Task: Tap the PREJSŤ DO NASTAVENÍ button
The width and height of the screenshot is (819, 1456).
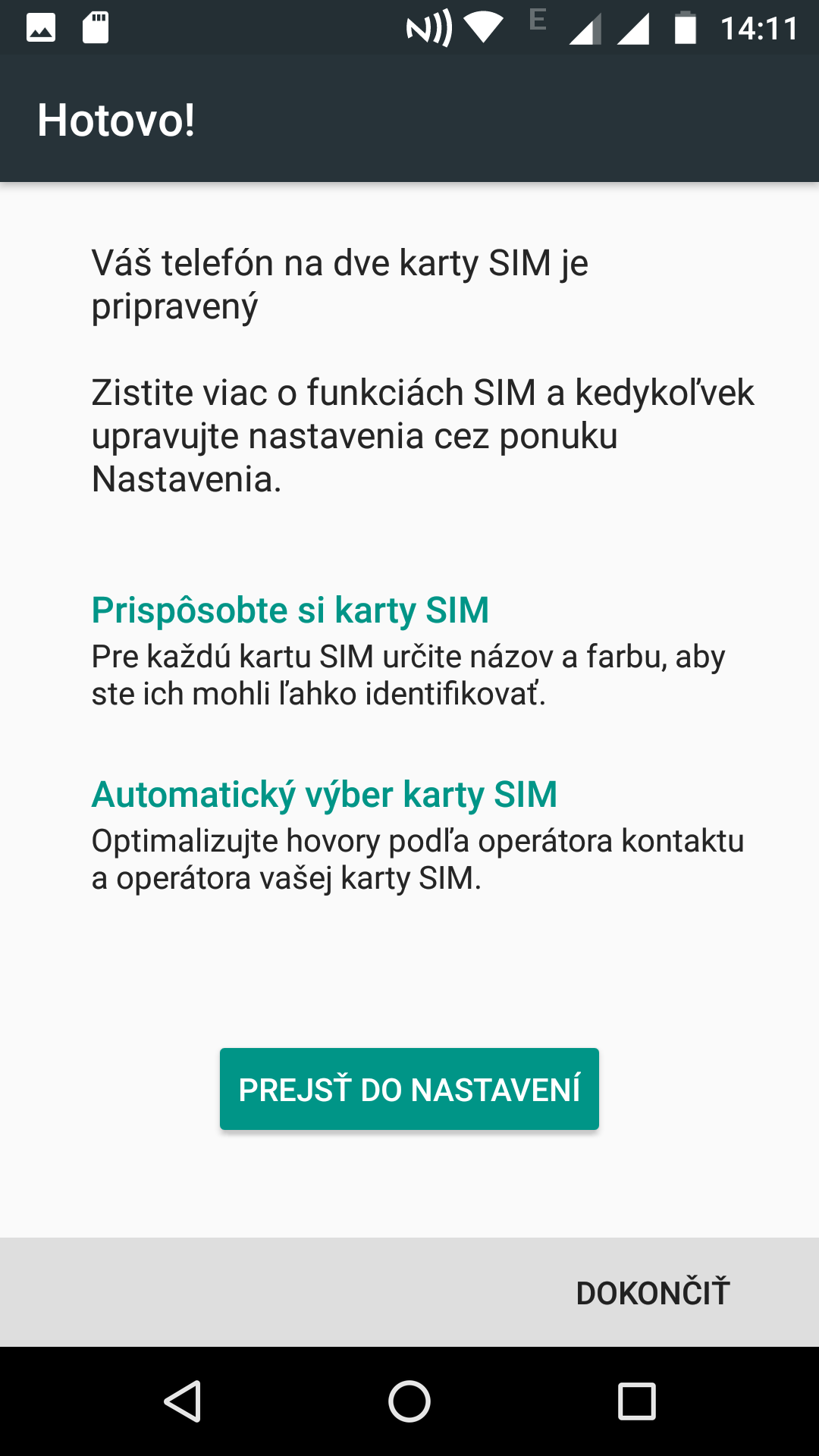Action: click(409, 1089)
